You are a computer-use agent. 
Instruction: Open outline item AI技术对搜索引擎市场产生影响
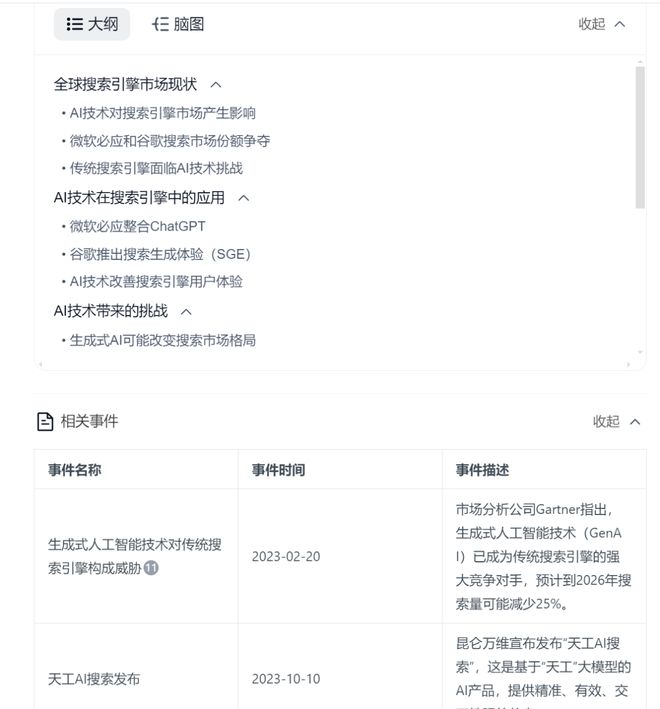pos(162,113)
